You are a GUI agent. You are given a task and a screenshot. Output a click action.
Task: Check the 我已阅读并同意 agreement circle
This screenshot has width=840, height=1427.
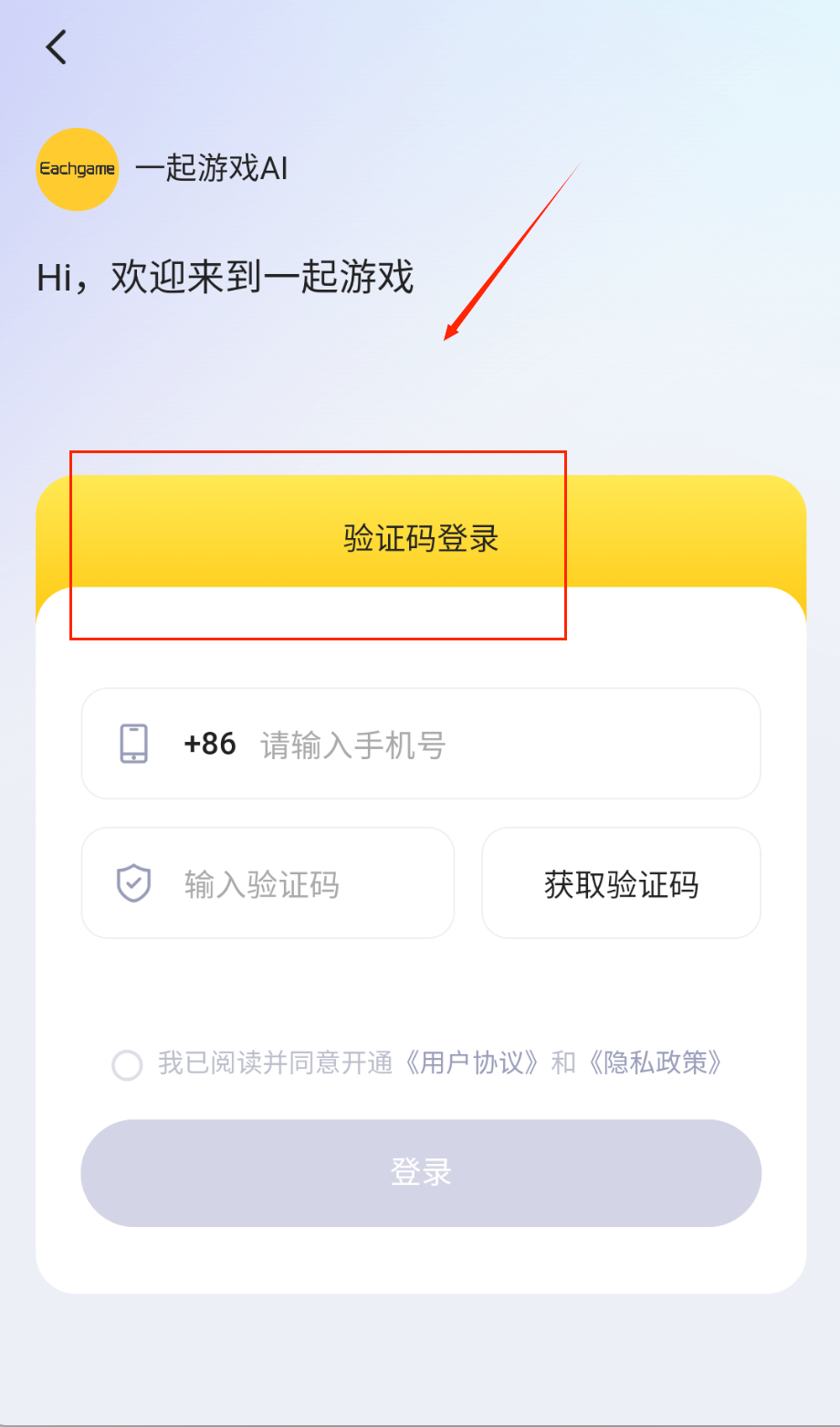[127, 1065]
